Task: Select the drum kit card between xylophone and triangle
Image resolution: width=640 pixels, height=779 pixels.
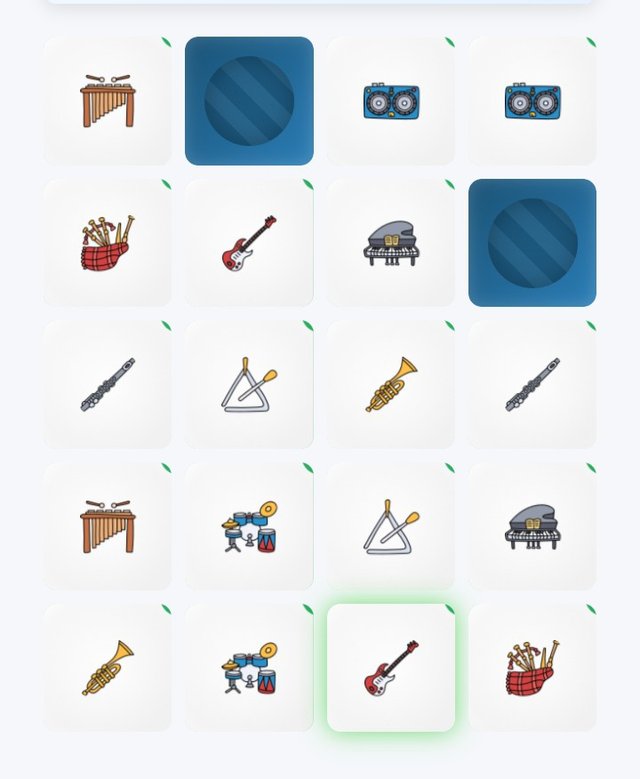Action: click(x=249, y=526)
